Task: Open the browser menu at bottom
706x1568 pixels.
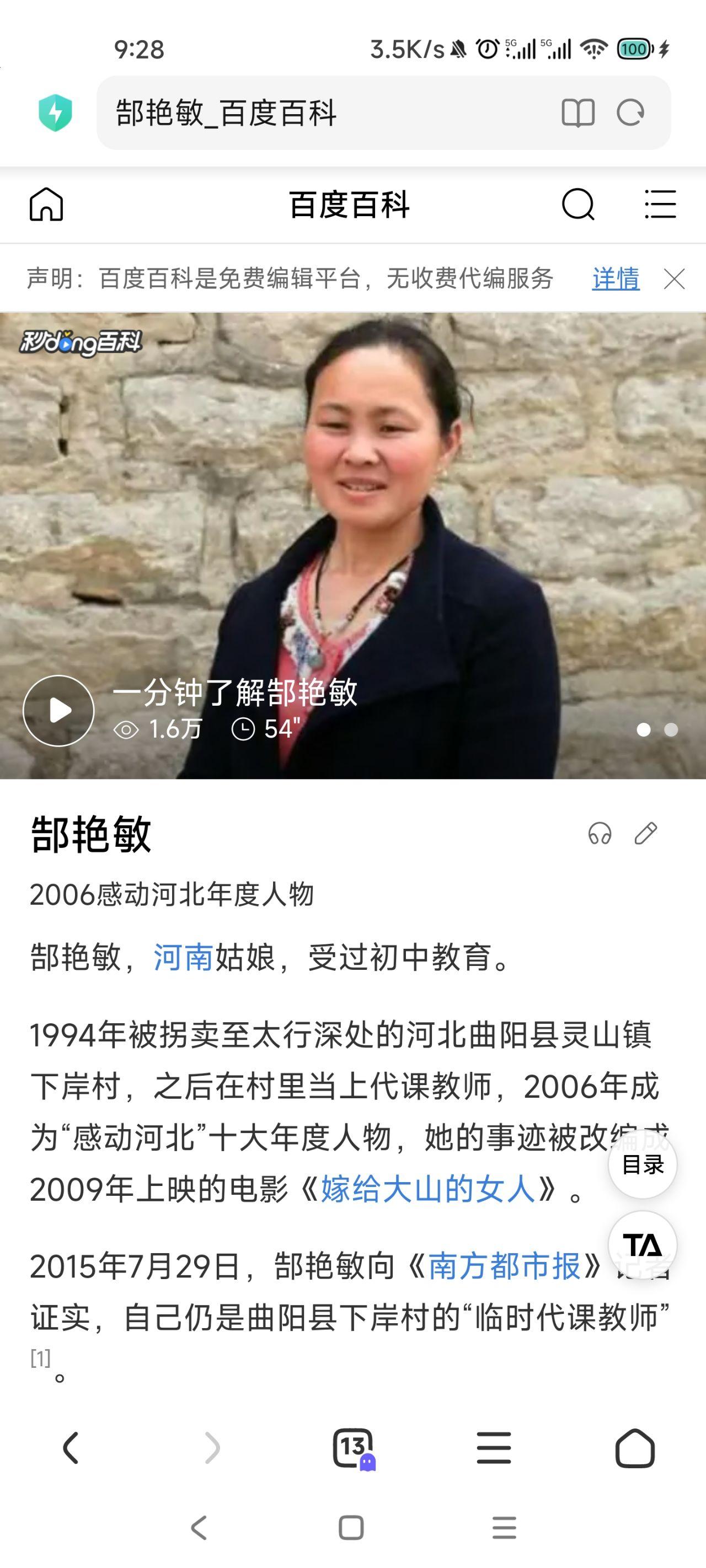Action: pyautogui.click(x=494, y=1448)
